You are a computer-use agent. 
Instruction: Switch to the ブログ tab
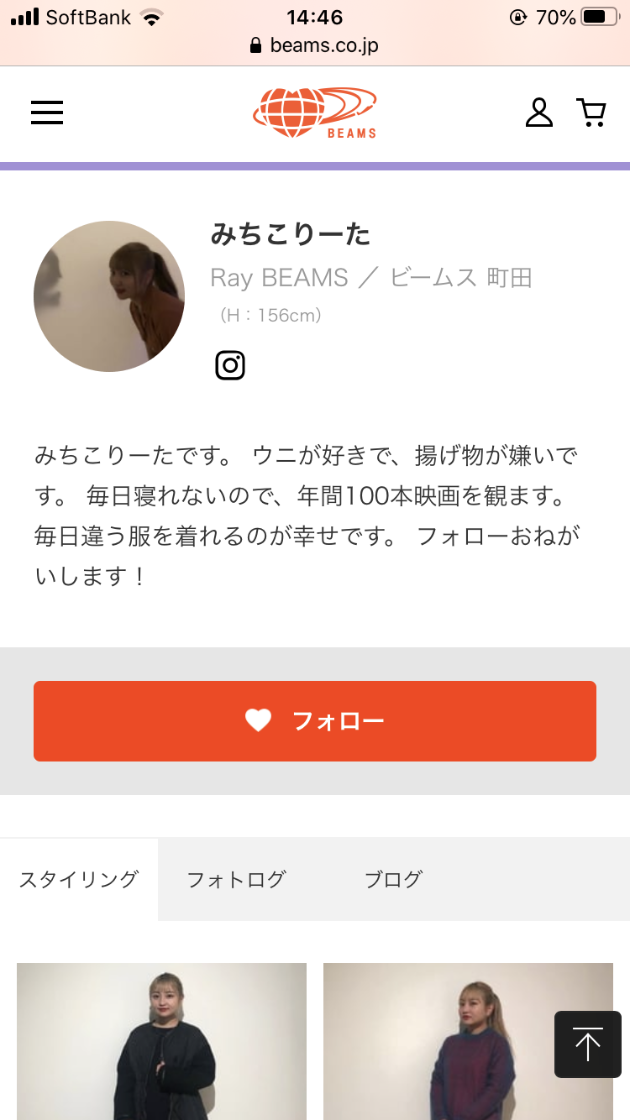click(x=393, y=880)
